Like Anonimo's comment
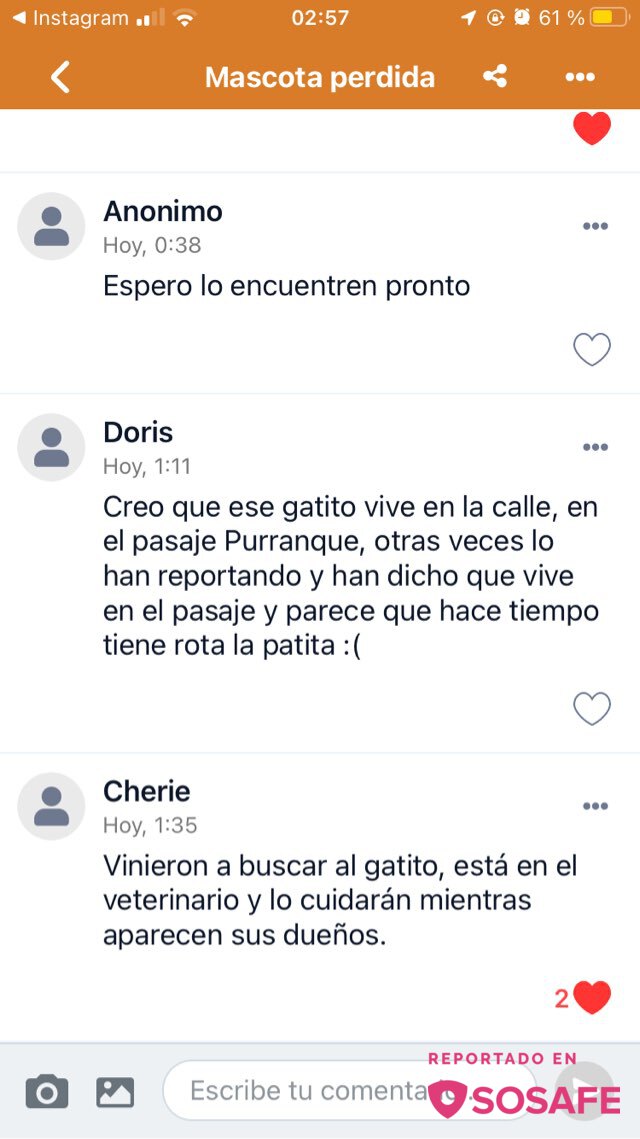Image resolution: width=640 pixels, height=1139 pixels. click(x=592, y=349)
